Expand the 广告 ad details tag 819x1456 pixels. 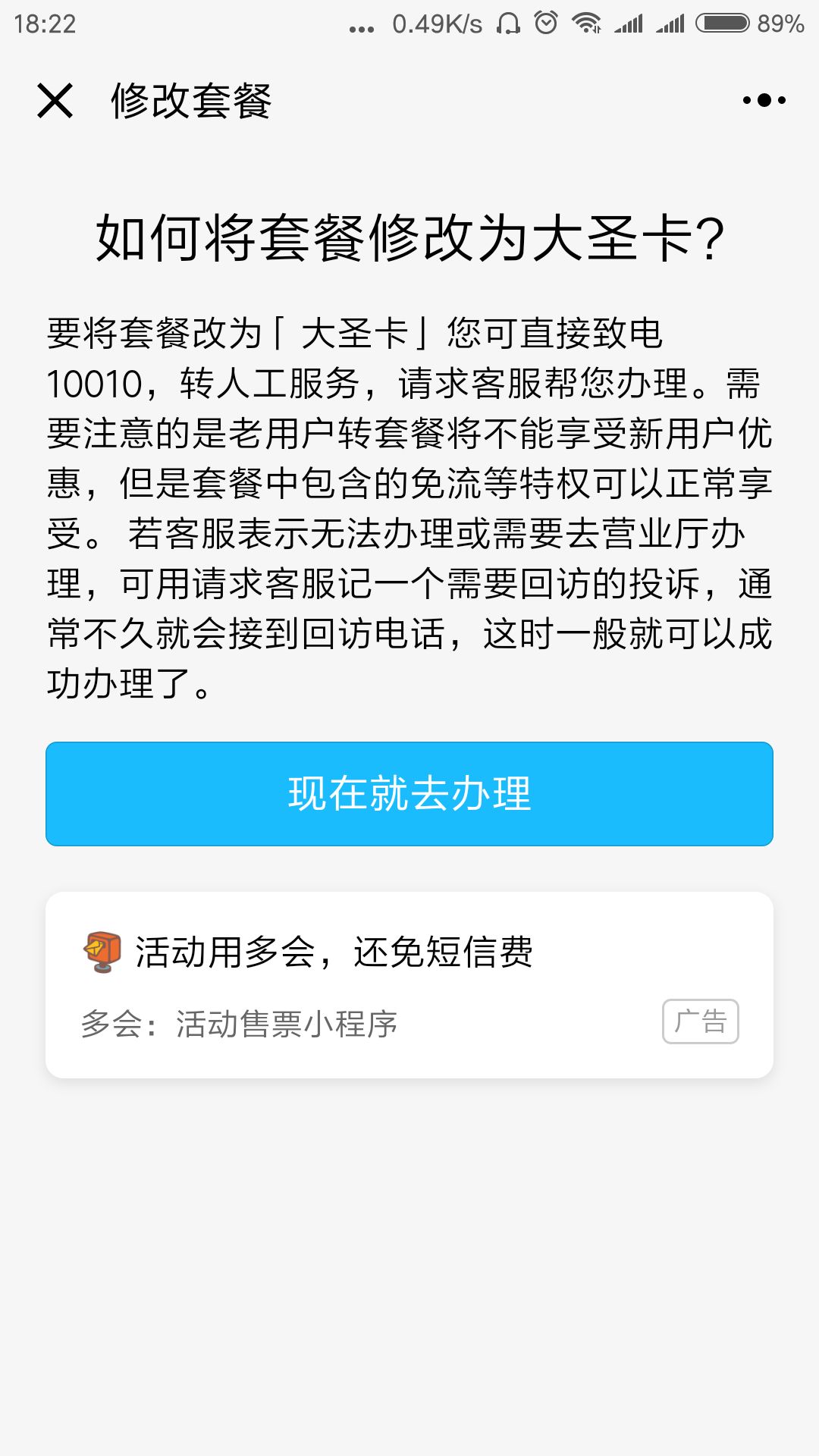[x=701, y=1023]
